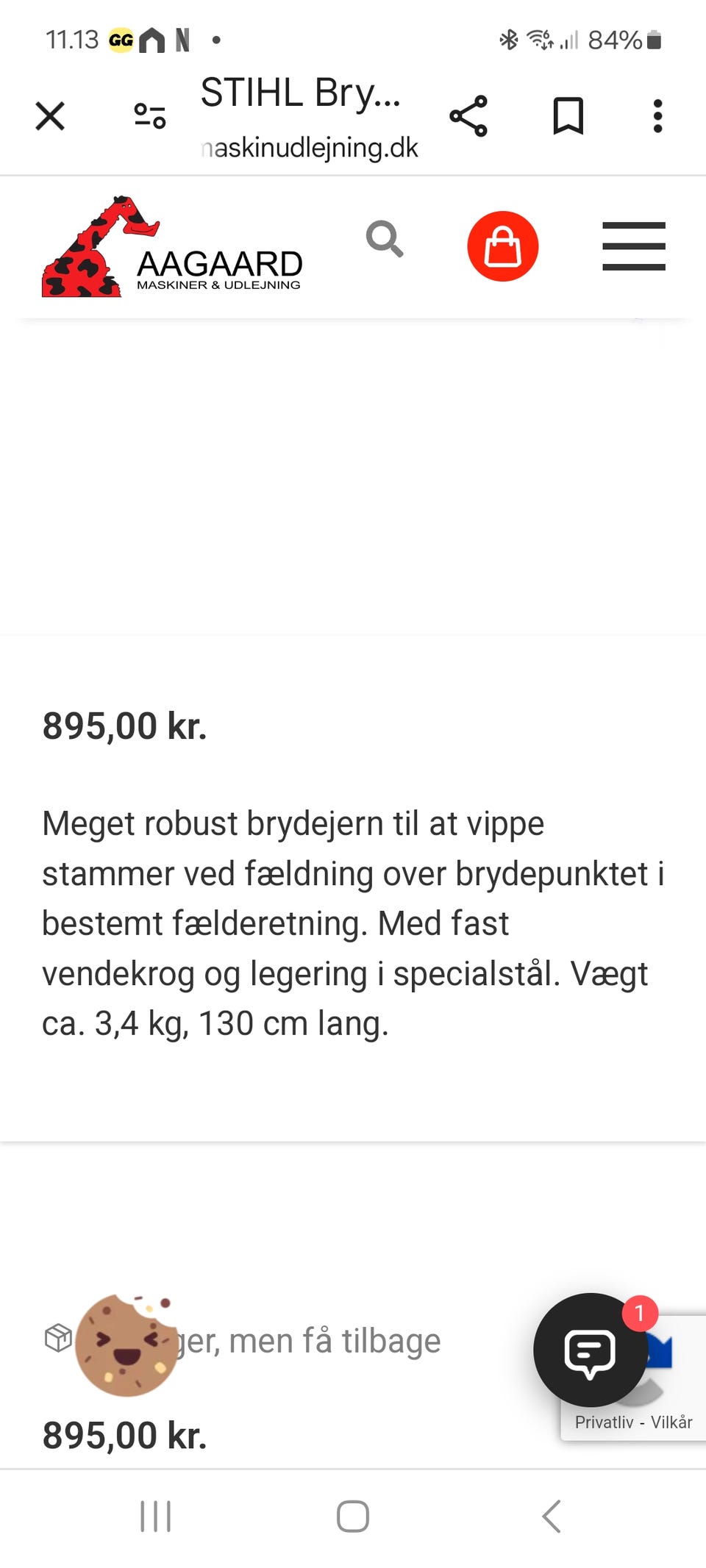706x1568 pixels.
Task: Open the Privatliv privacy link
Action: (605, 1422)
